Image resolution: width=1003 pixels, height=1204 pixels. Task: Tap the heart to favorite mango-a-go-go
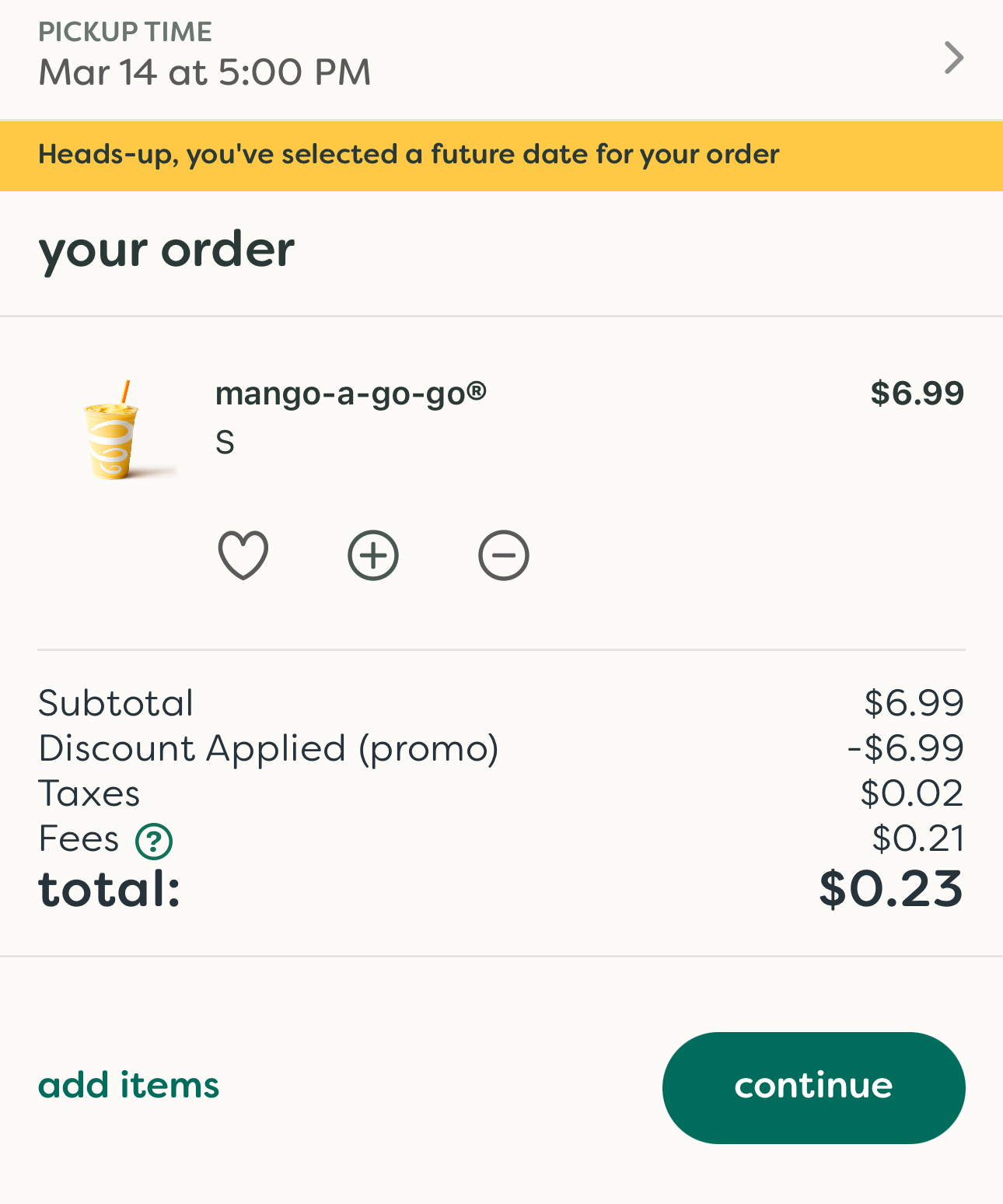243,555
